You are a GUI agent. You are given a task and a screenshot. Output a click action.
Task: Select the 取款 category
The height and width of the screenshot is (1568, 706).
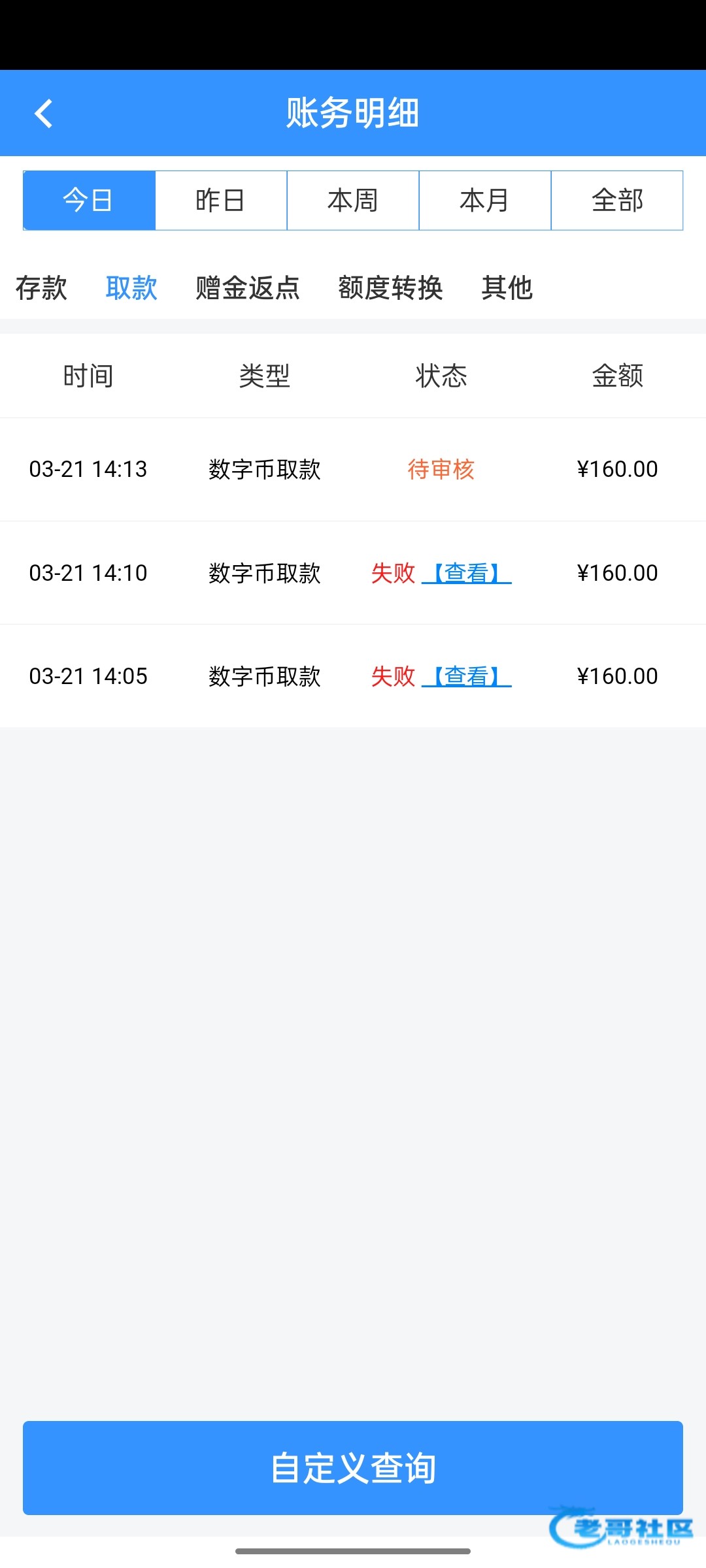point(131,287)
